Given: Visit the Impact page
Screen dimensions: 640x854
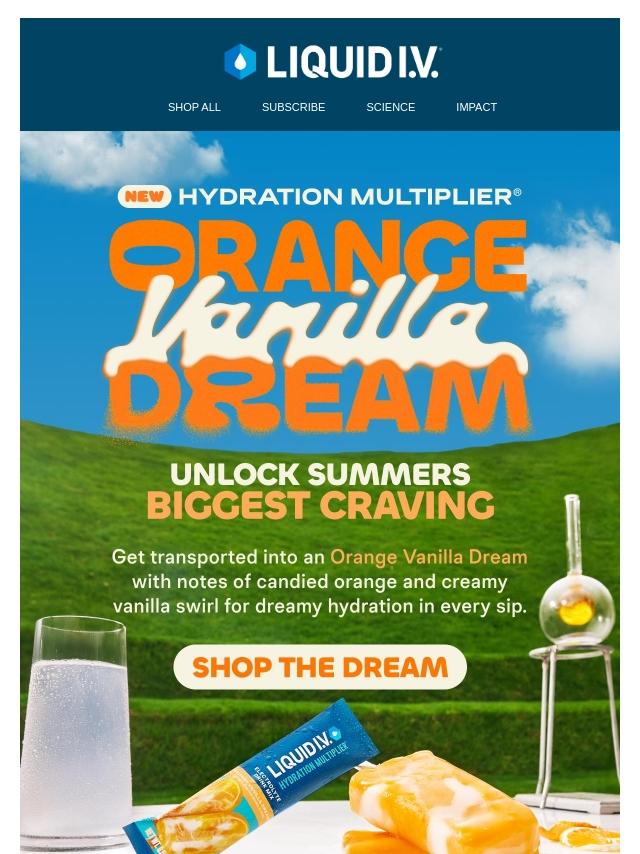Looking at the screenshot, I should pos(476,107).
